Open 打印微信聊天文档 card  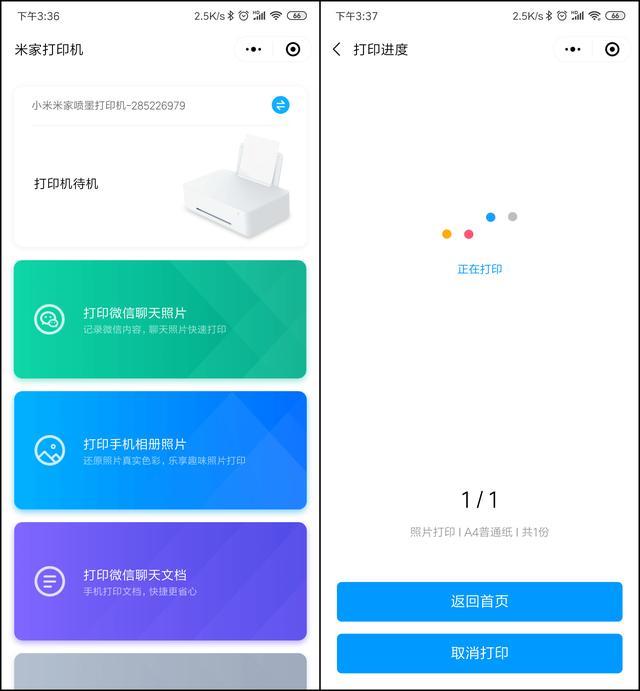(x=160, y=581)
